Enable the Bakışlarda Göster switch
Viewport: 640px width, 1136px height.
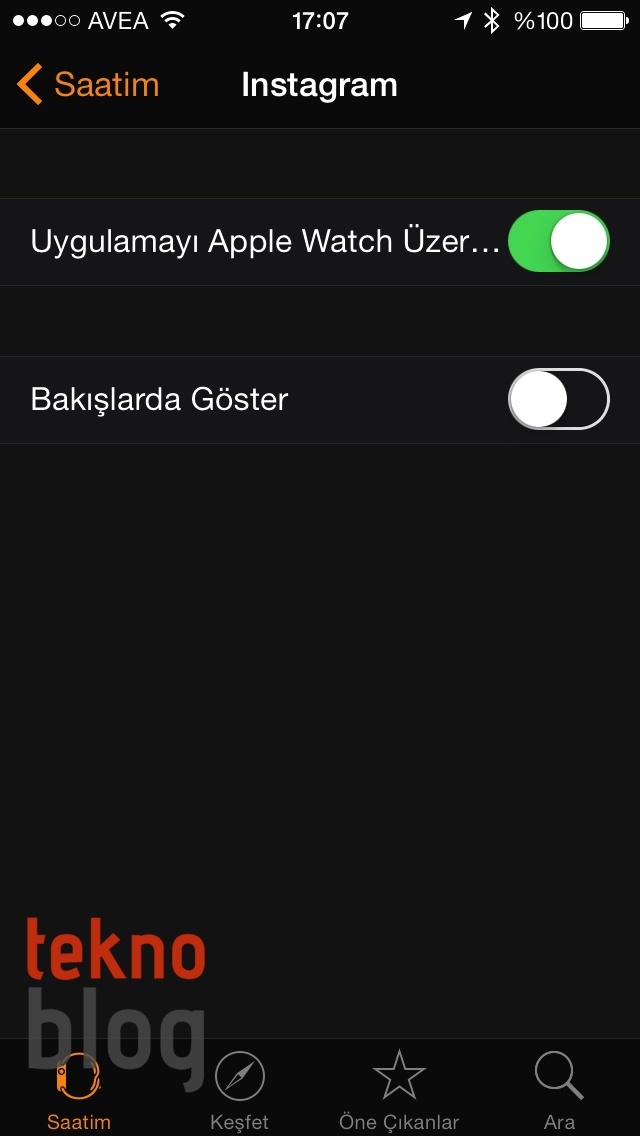(558, 399)
